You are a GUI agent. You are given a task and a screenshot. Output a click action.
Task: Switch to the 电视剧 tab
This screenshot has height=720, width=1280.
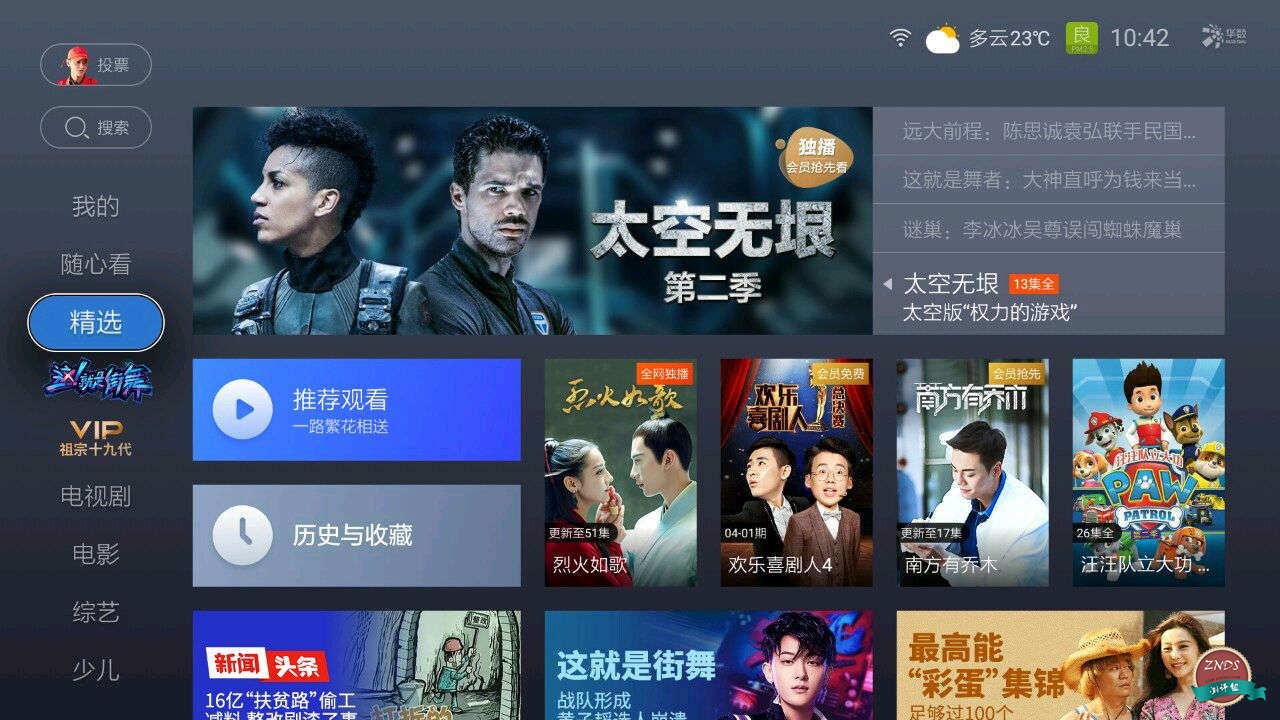96,496
